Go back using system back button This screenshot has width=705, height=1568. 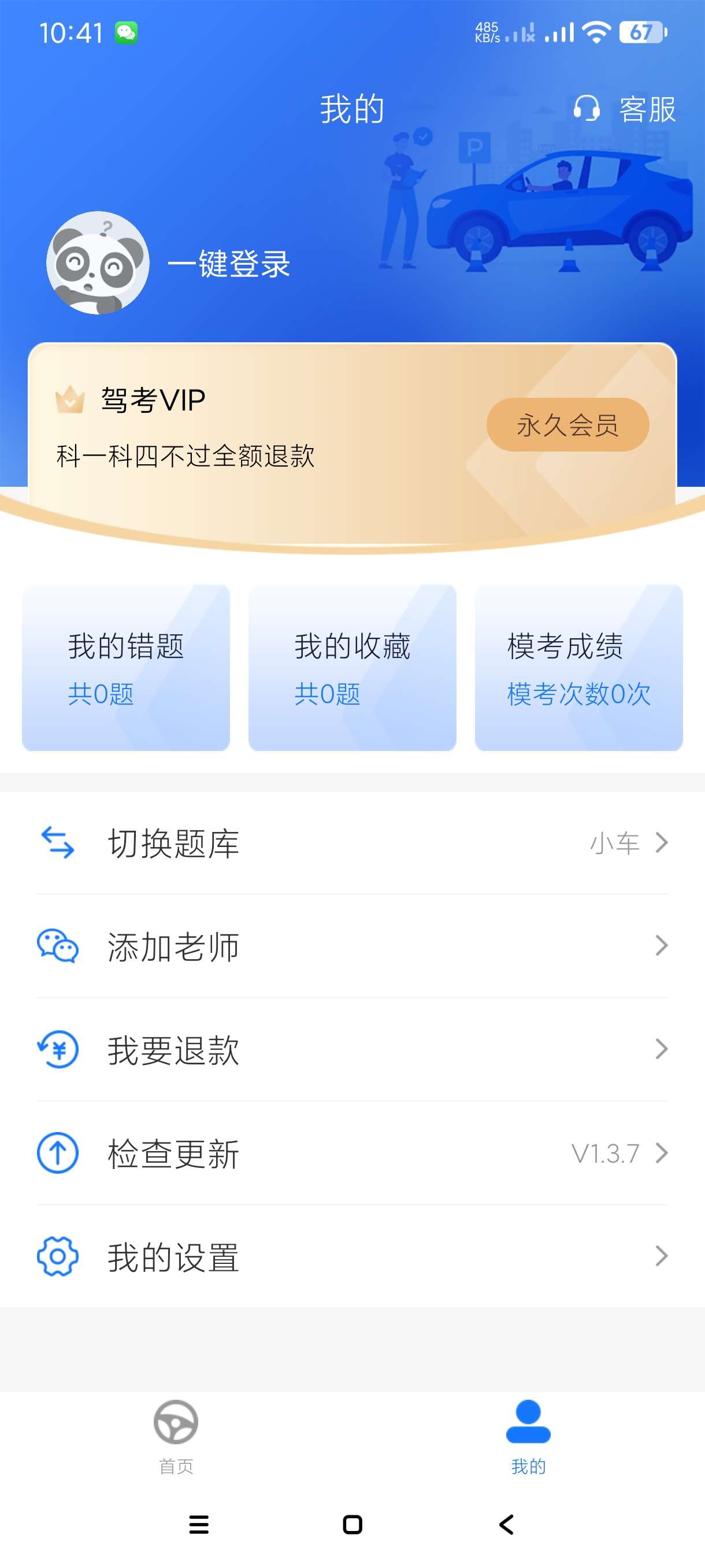(x=506, y=1524)
